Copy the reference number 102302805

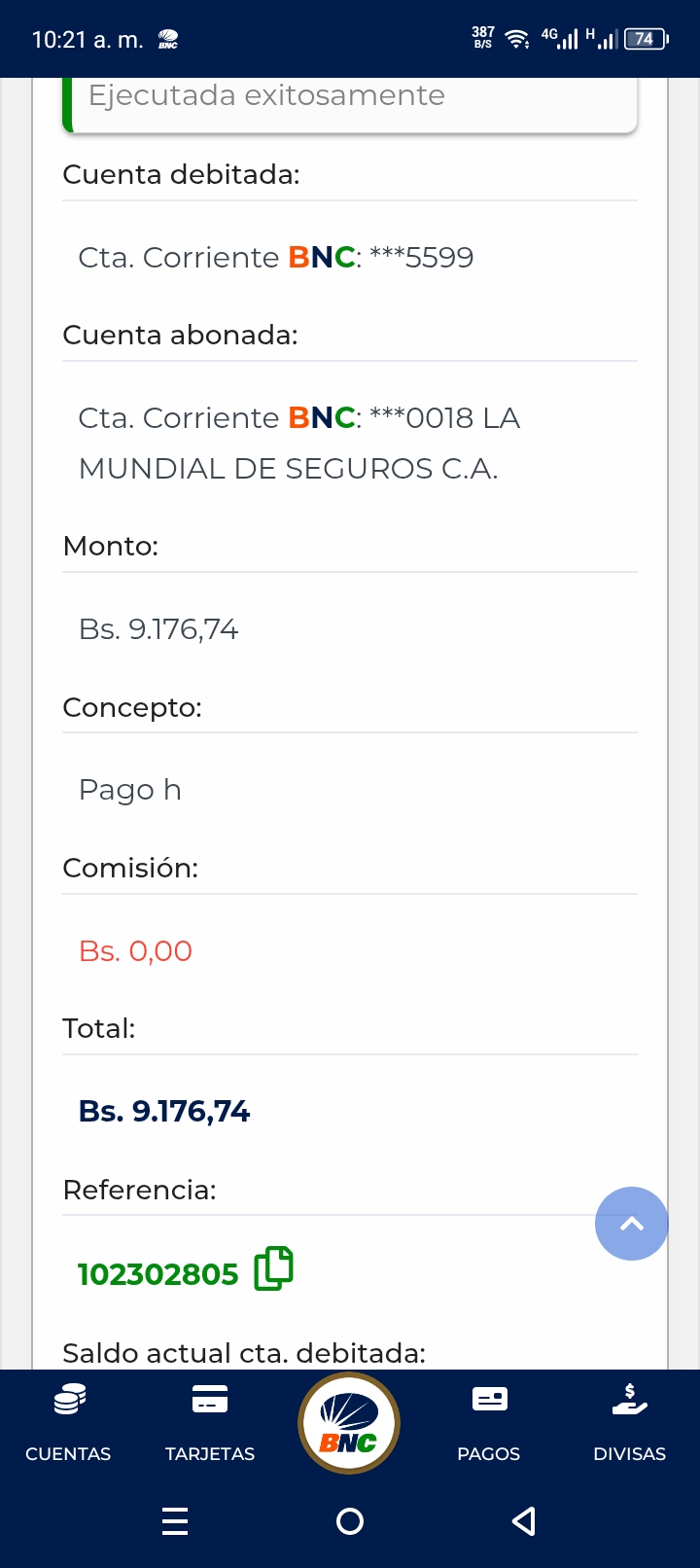pyautogui.click(x=273, y=1269)
